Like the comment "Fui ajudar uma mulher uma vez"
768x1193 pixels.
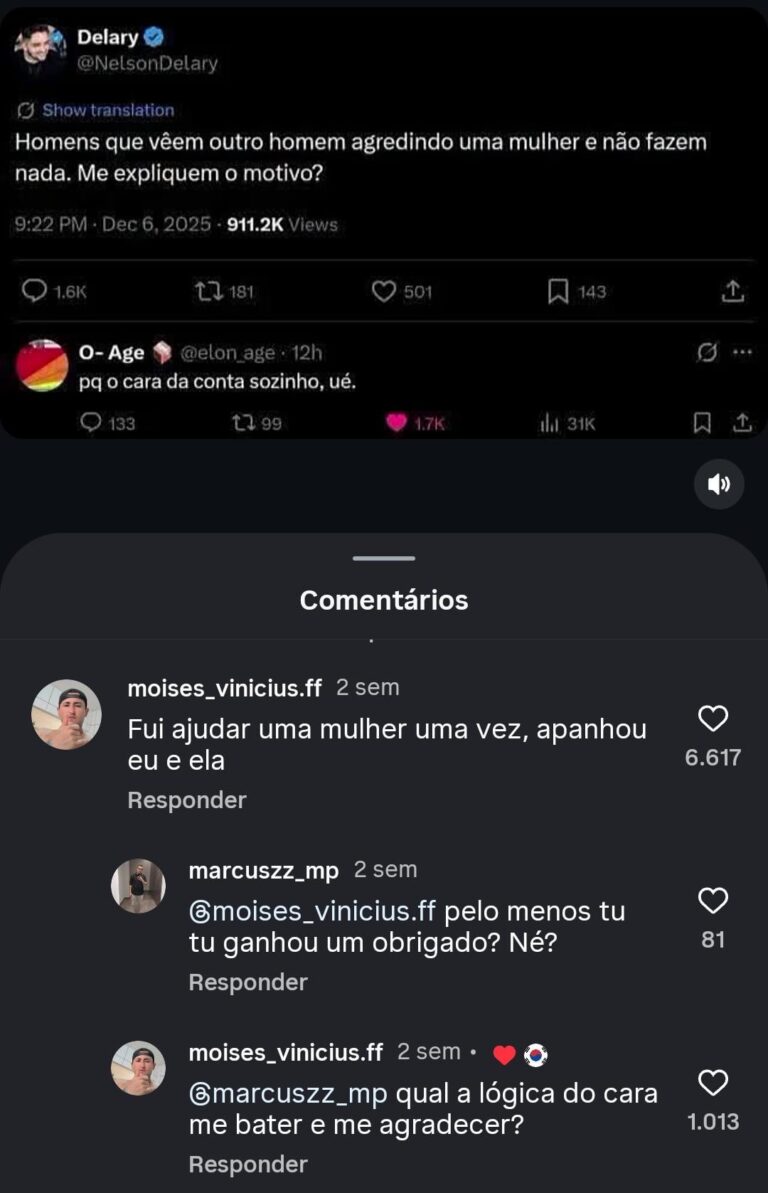[713, 719]
